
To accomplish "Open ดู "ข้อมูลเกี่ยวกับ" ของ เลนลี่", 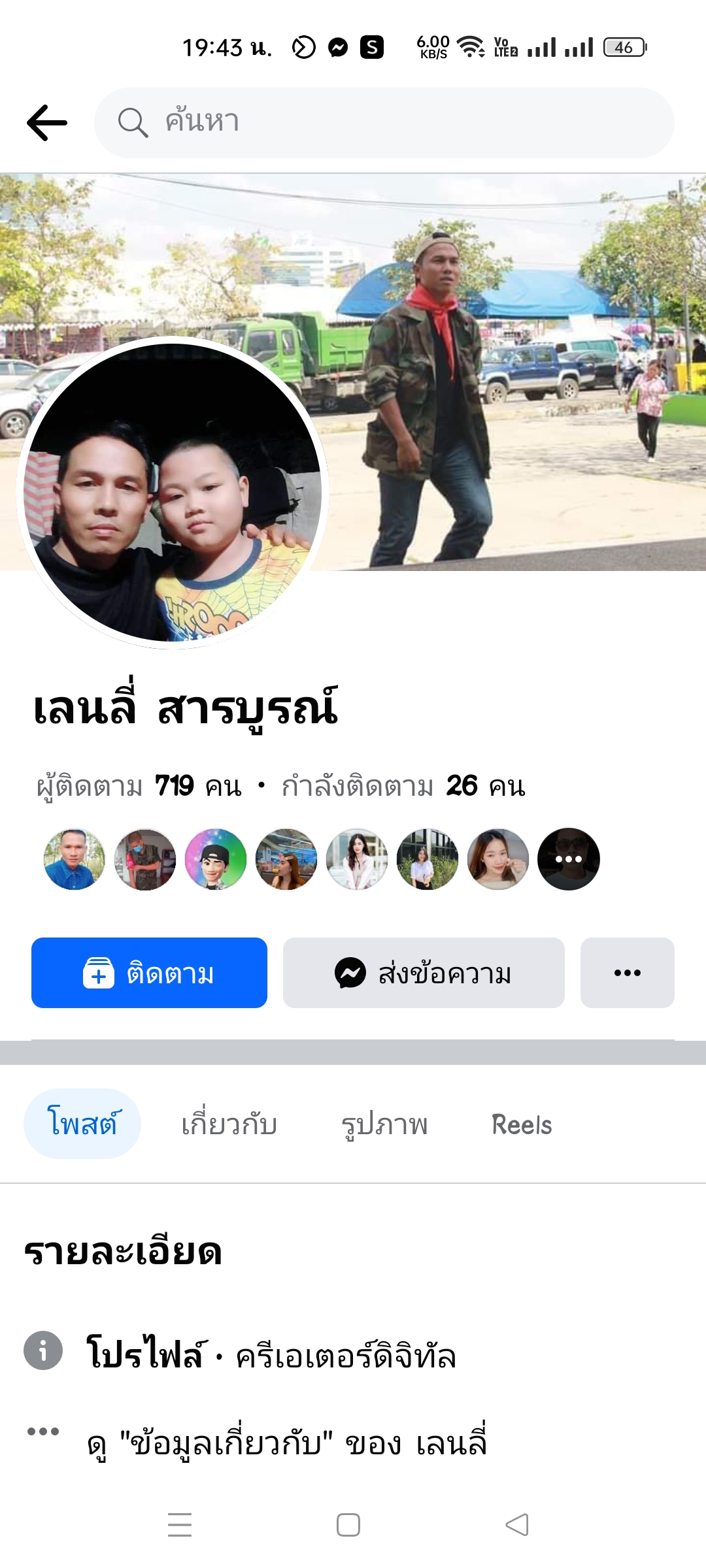I will 286,1443.
